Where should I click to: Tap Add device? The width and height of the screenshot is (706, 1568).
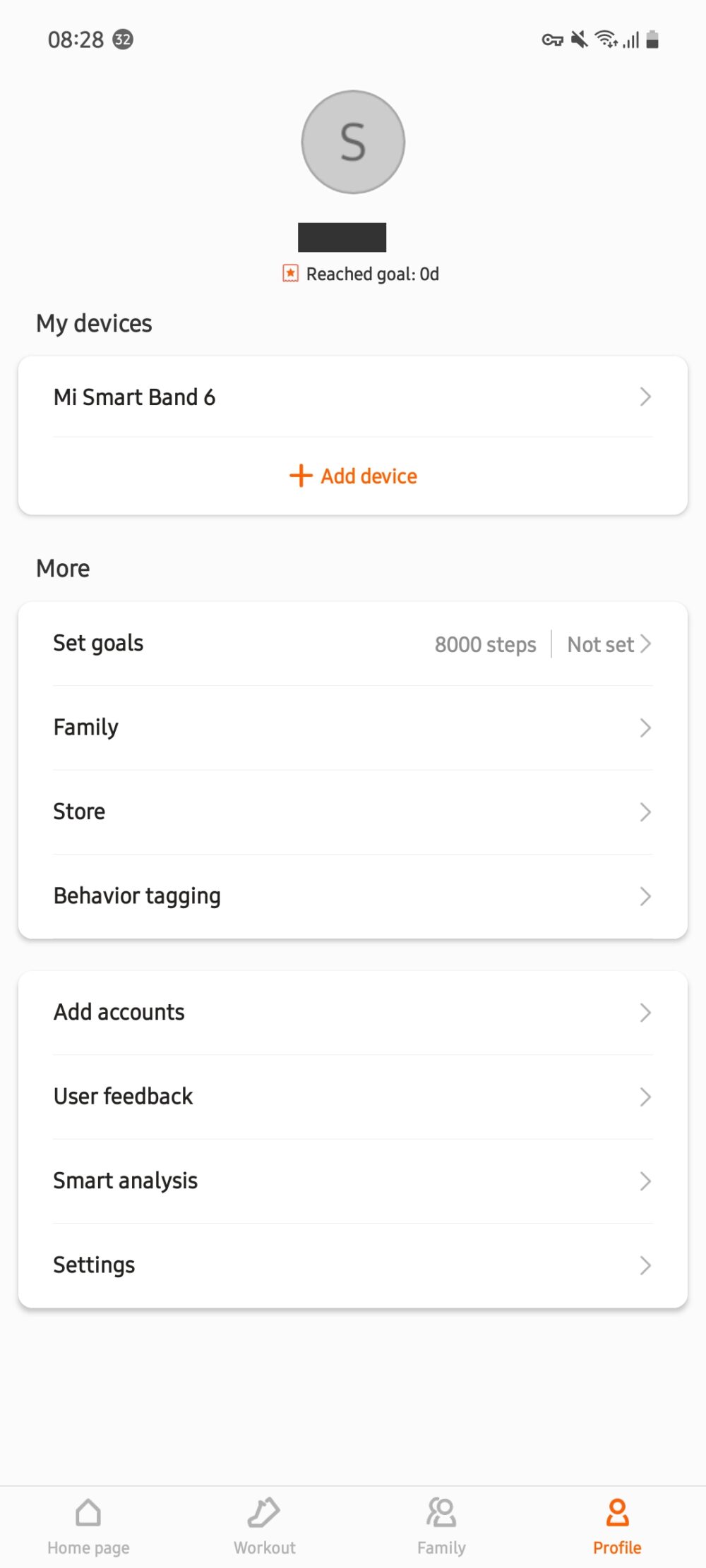click(x=369, y=476)
